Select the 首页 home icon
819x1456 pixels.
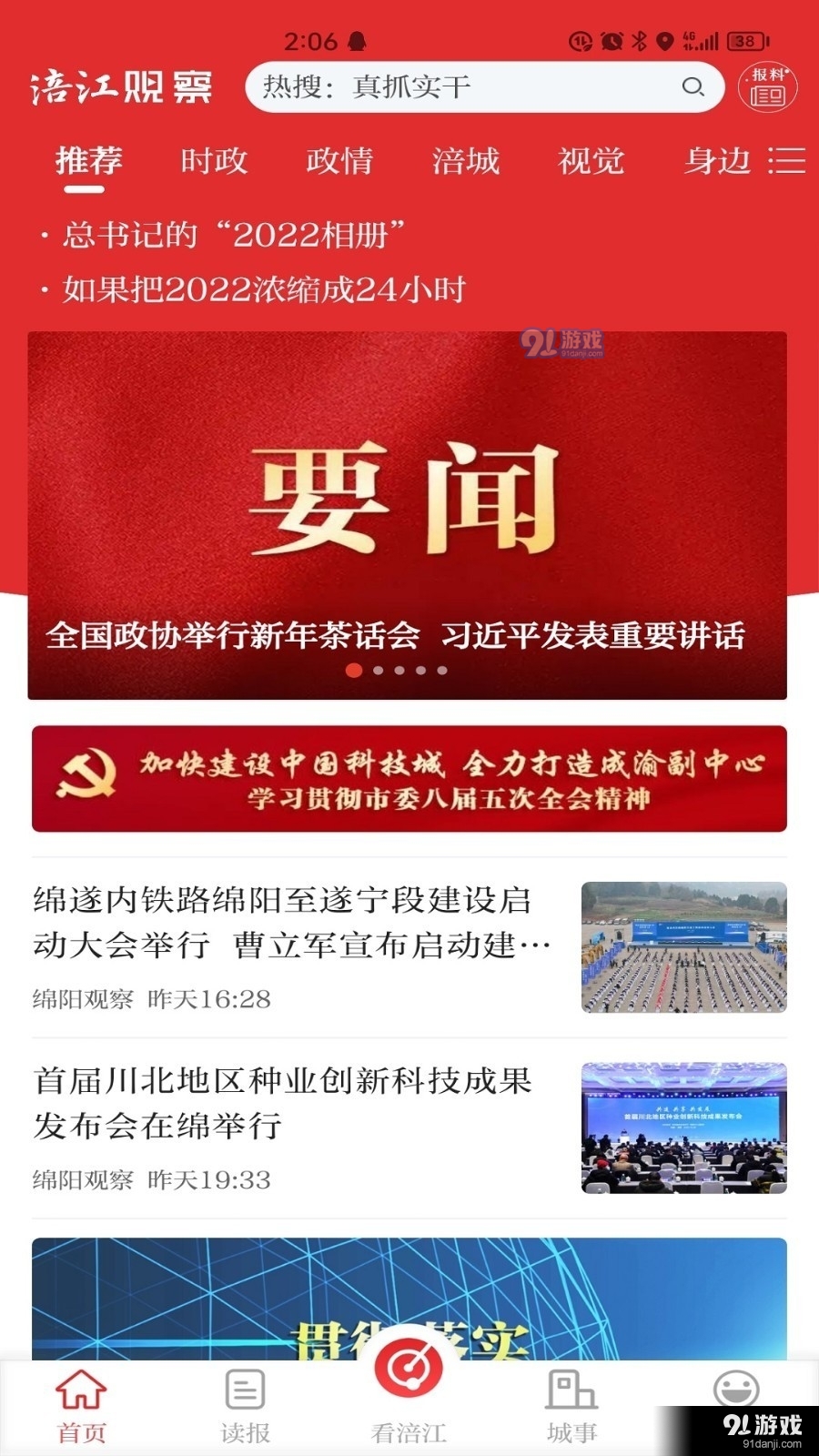(82, 1401)
